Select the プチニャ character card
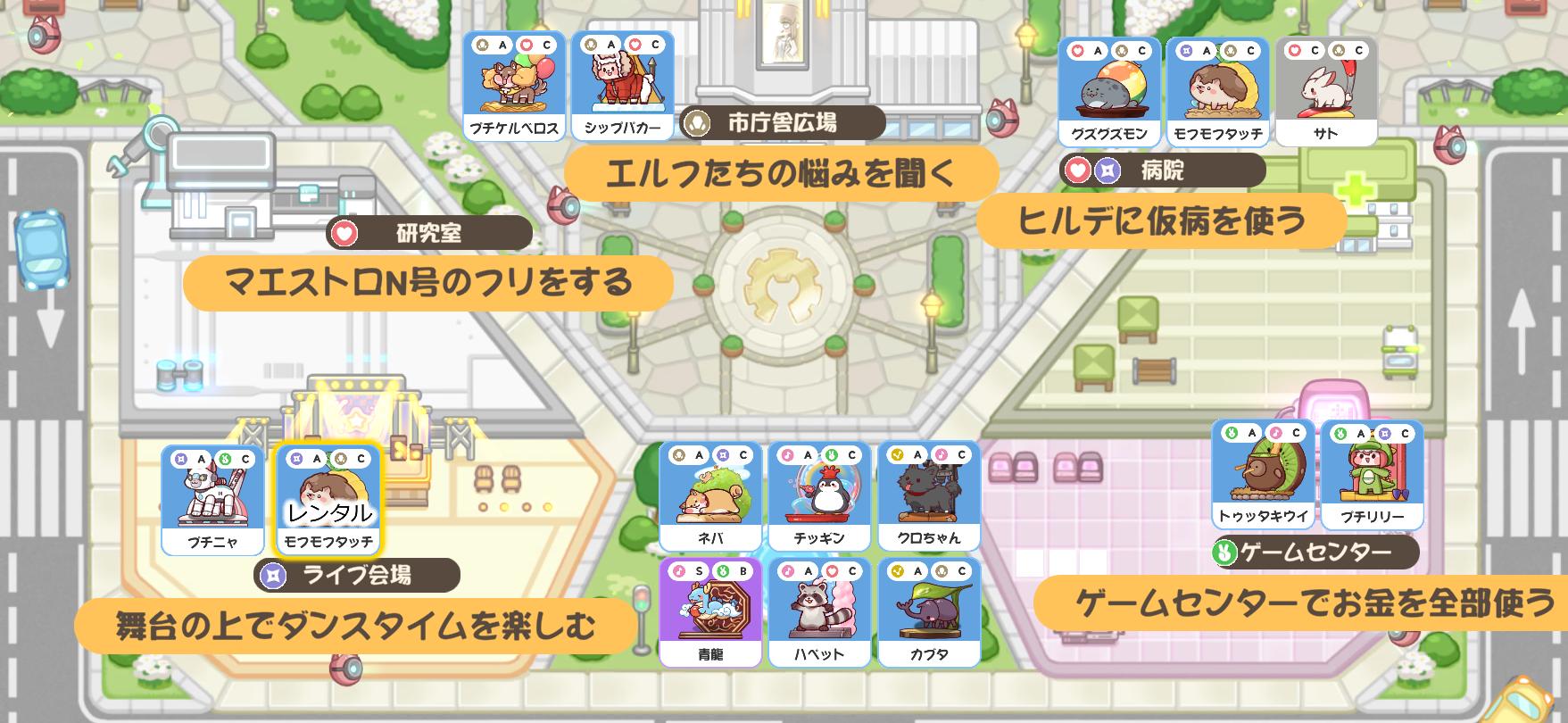Screen dimensions: 1568x723 (212, 500)
